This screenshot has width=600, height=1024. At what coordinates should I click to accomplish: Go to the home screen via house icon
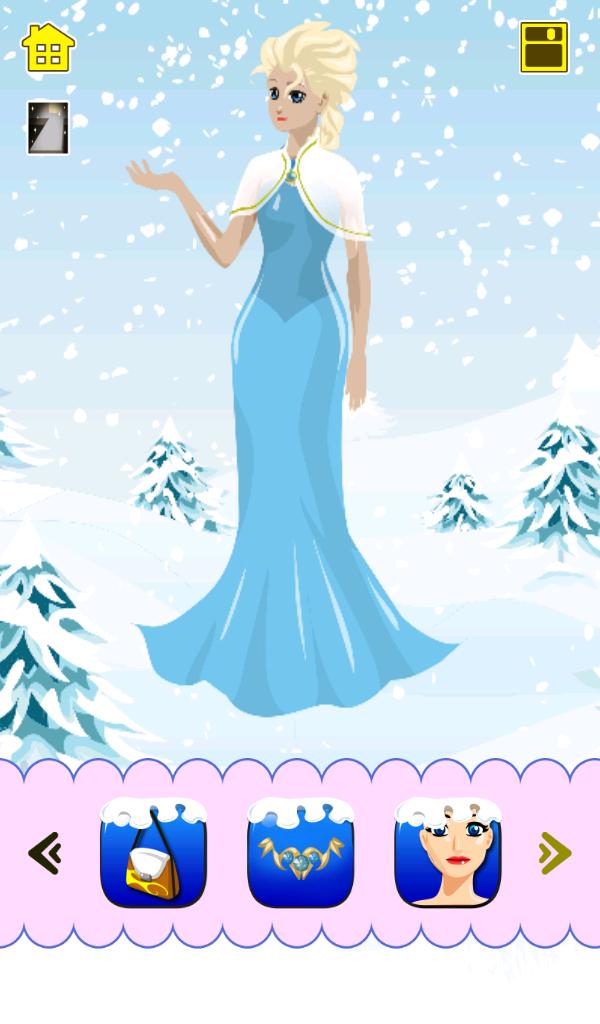[48, 47]
